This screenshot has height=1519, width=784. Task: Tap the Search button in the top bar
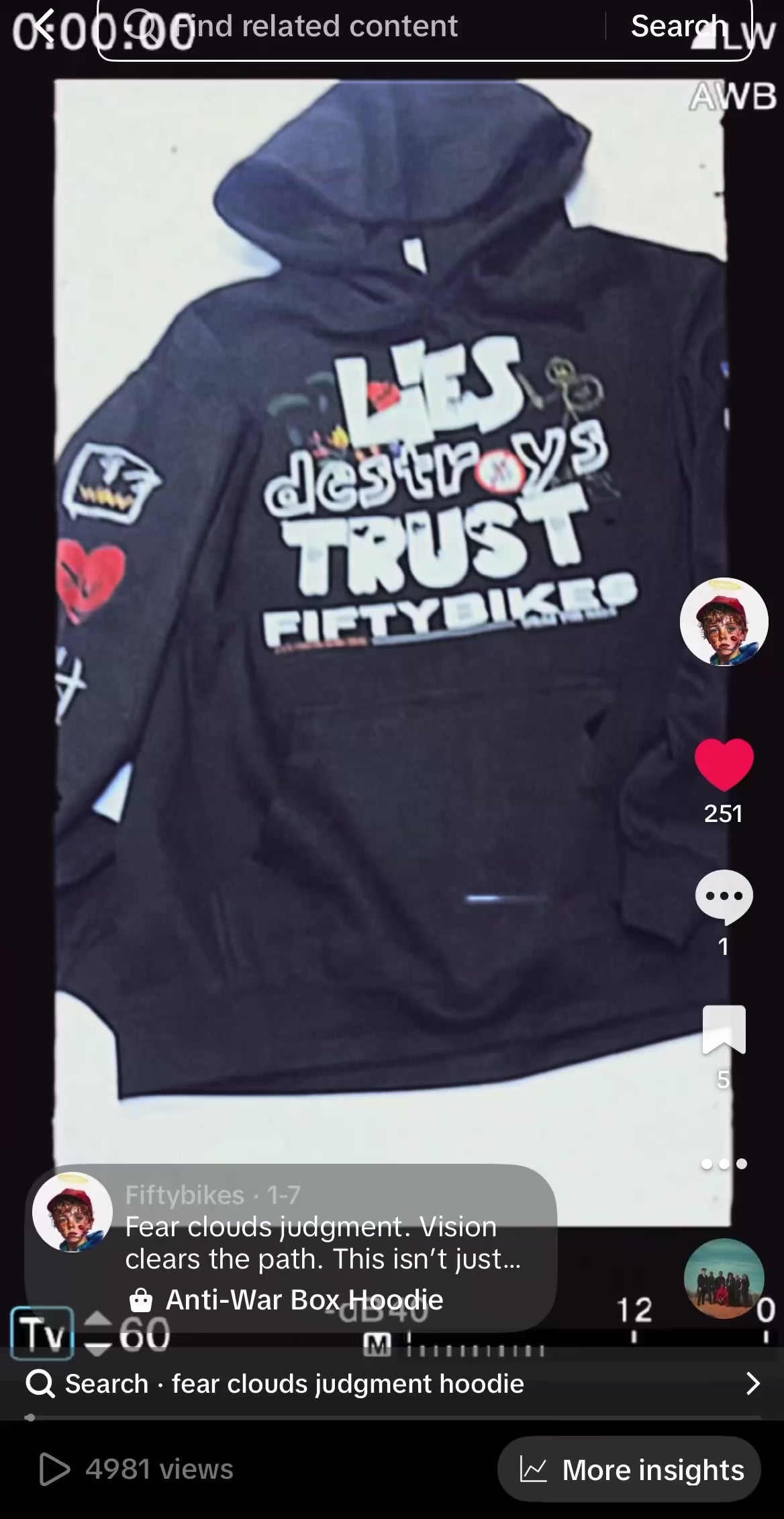679,27
